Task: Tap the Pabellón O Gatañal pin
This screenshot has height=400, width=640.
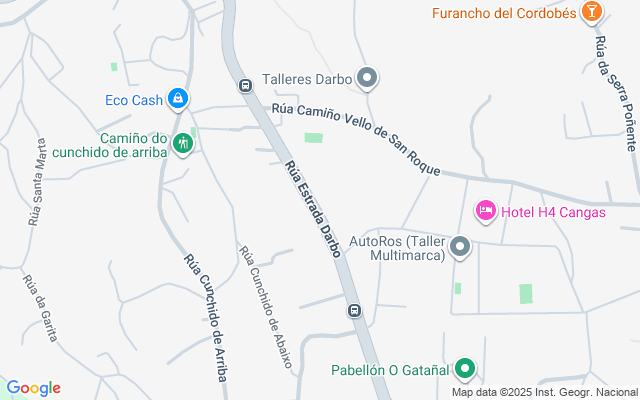Action: (x=464, y=370)
